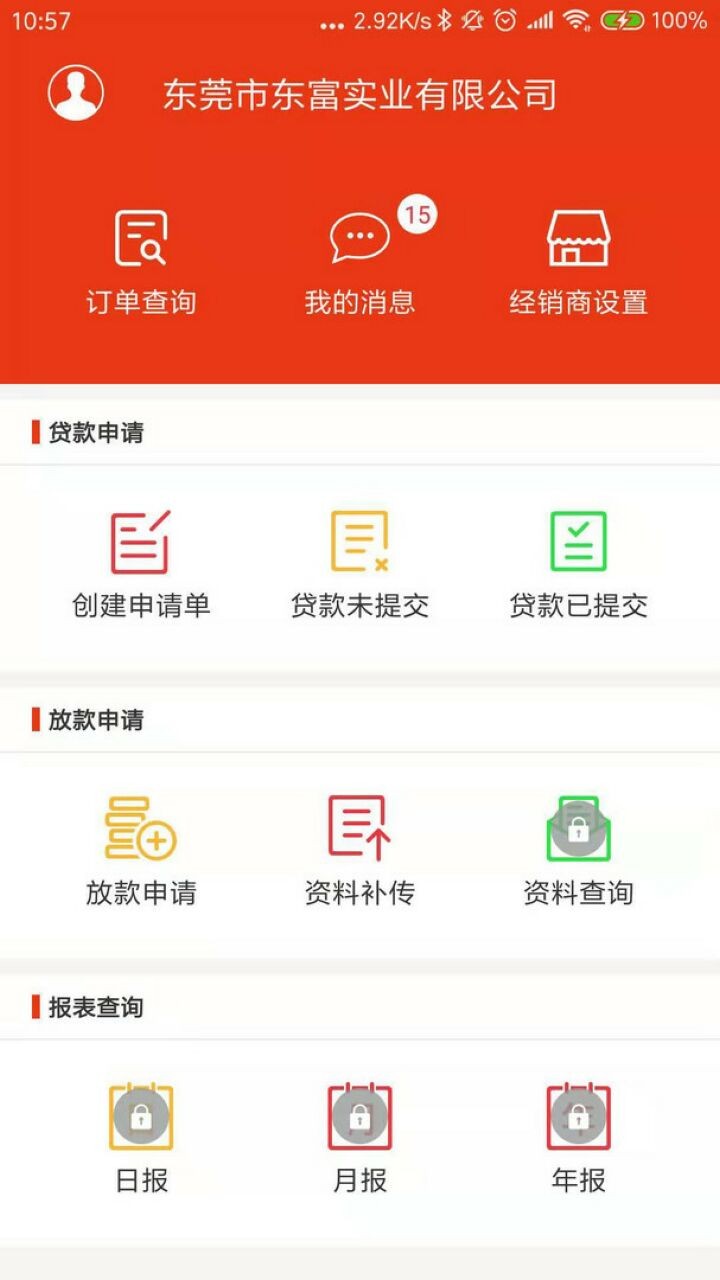Open the user profile avatar
Screen dimensions: 720x1280
tap(76, 93)
